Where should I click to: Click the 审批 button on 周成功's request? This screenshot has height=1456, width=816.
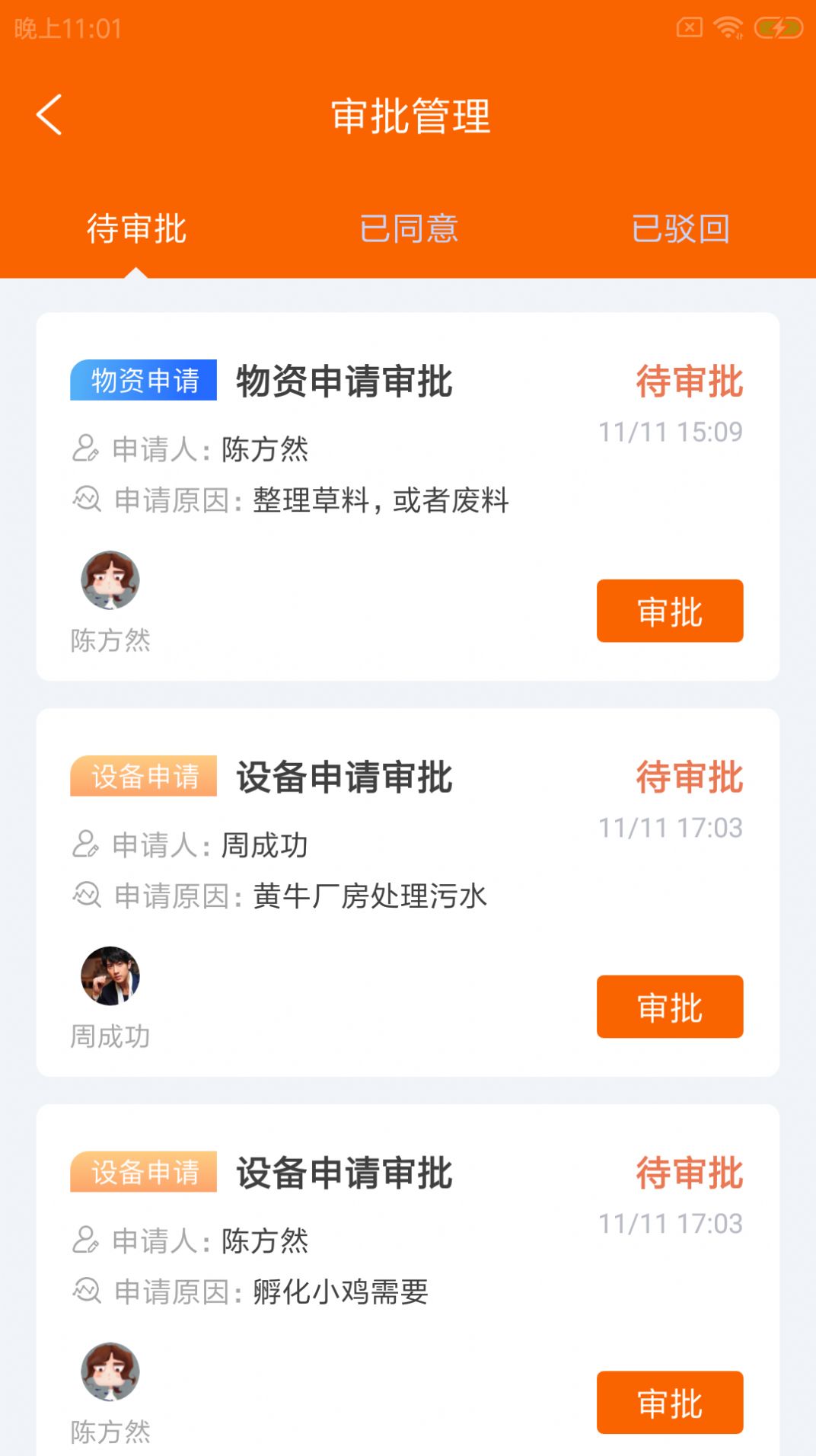(670, 1007)
